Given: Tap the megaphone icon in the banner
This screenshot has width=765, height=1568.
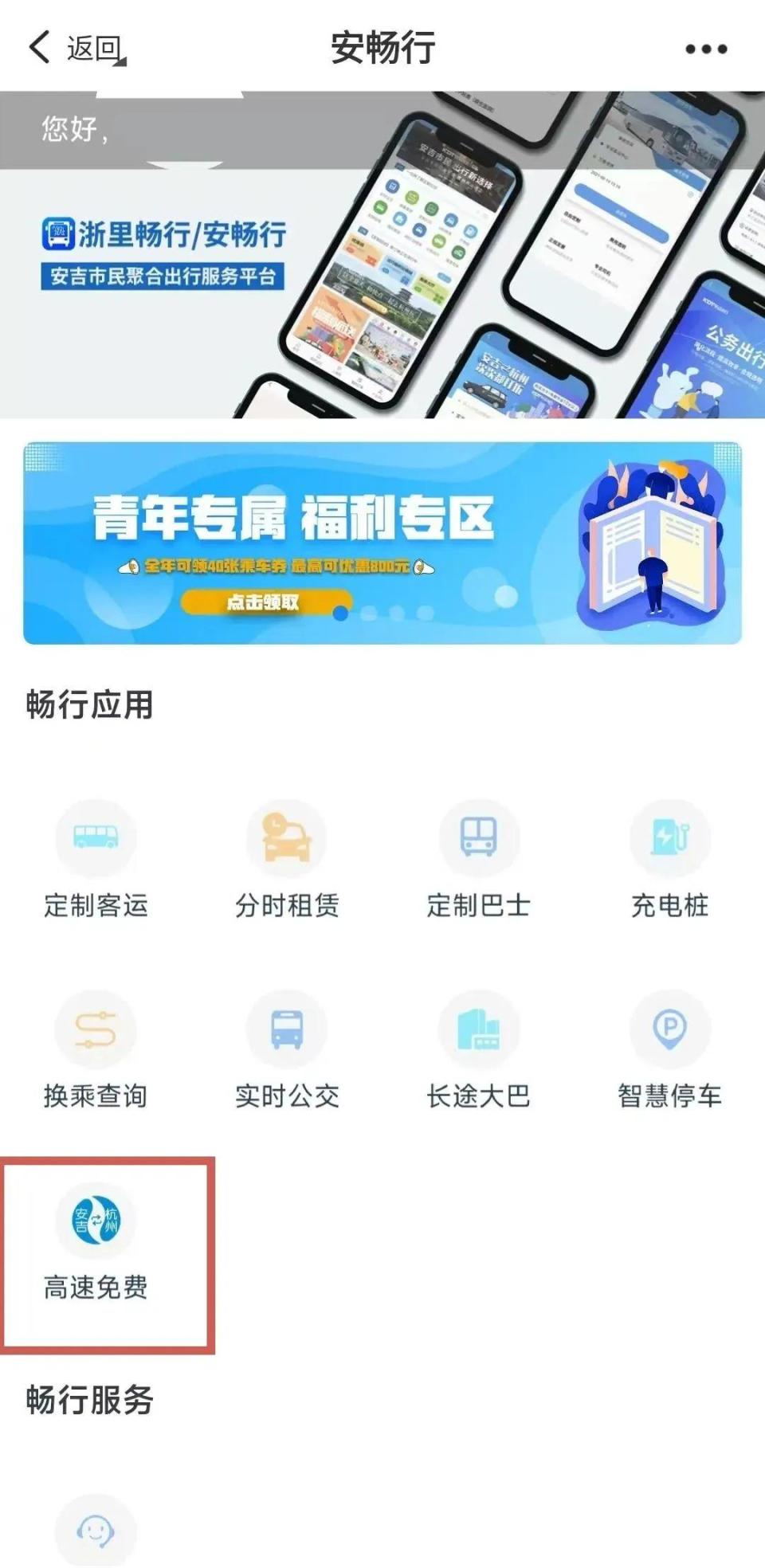Looking at the screenshot, I should (127, 567).
